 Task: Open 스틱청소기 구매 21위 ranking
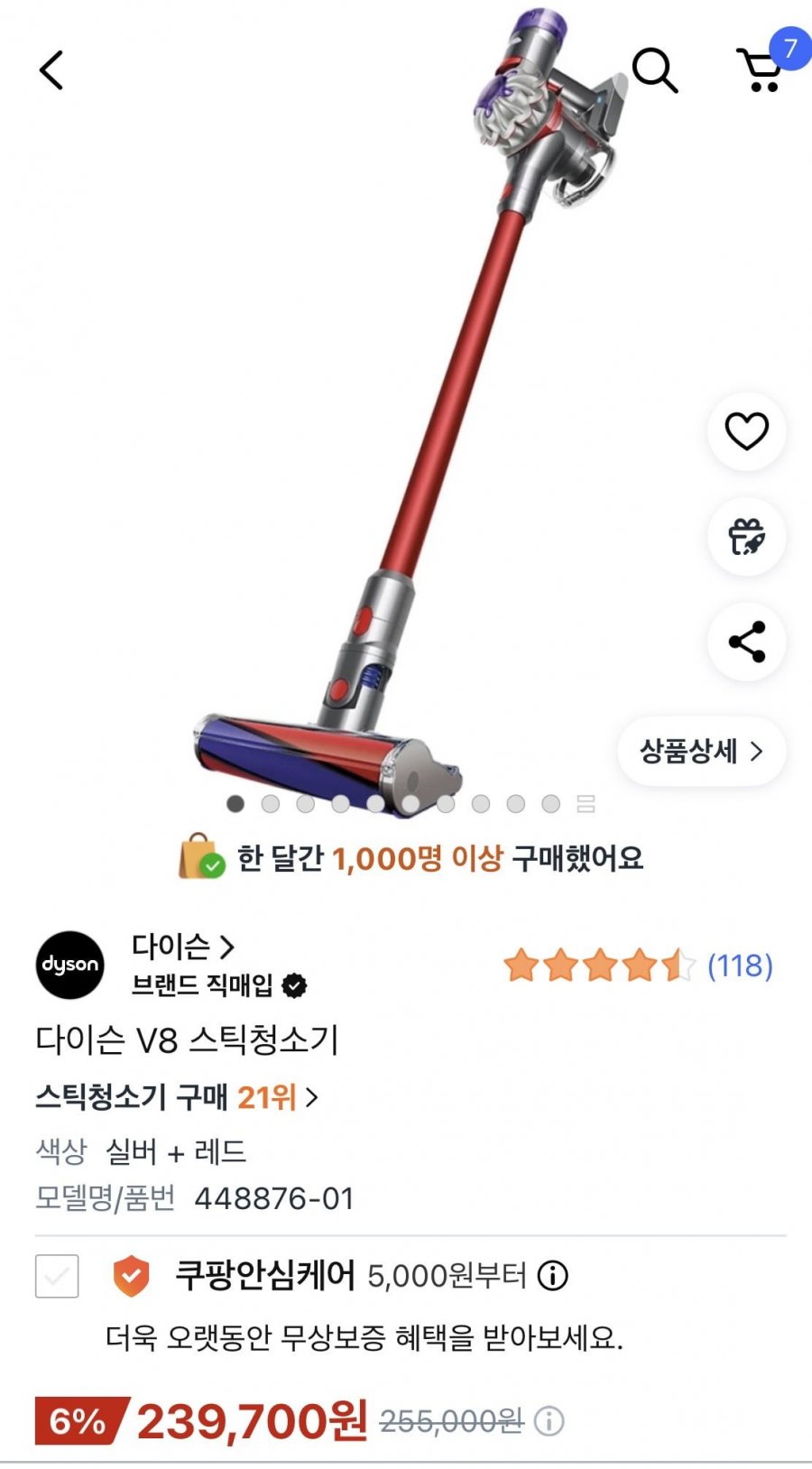coord(177,1097)
